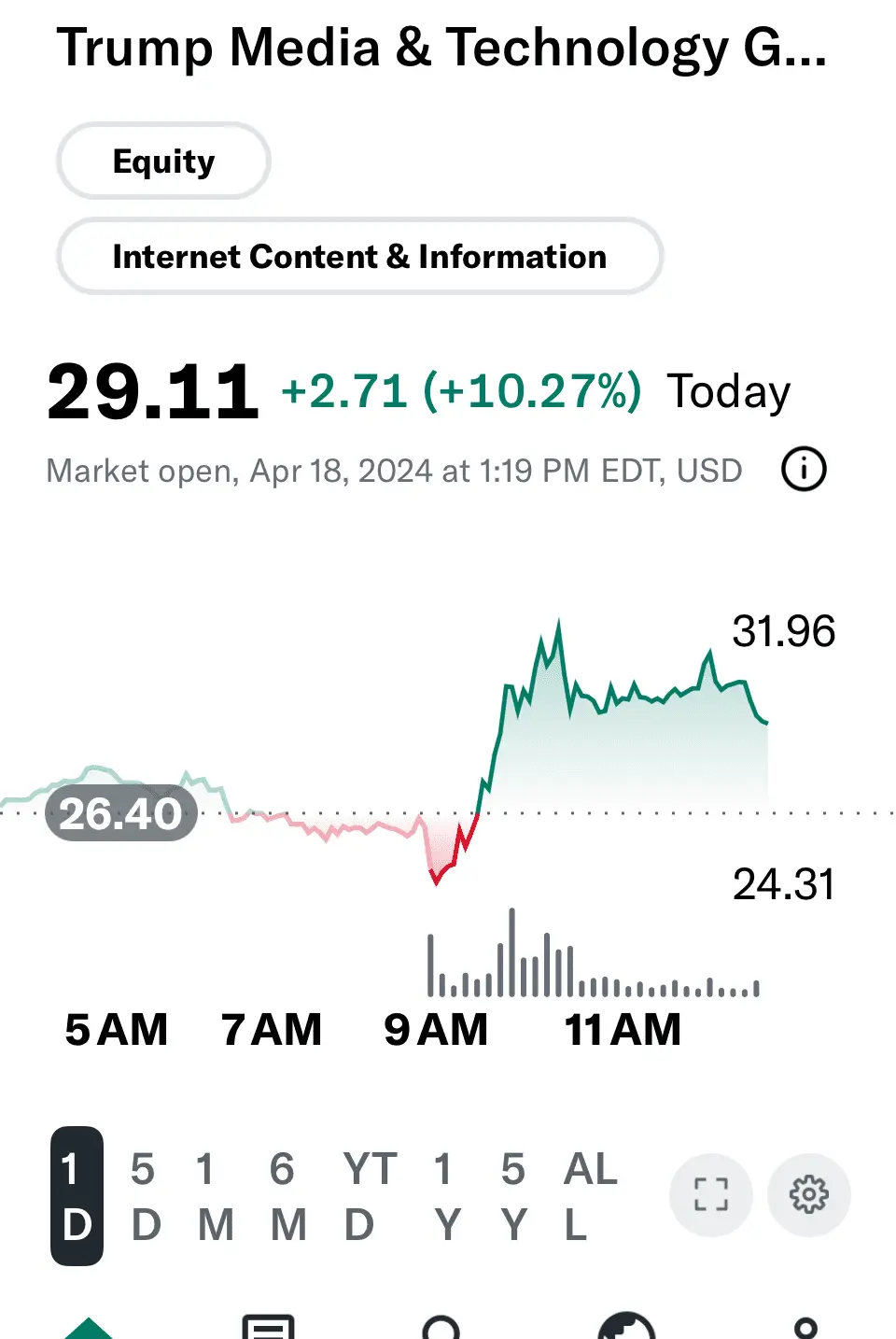The width and height of the screenshot is (896, 1339).
Task: Switch to the 1Y chart range
Action: click(446, 1196)
